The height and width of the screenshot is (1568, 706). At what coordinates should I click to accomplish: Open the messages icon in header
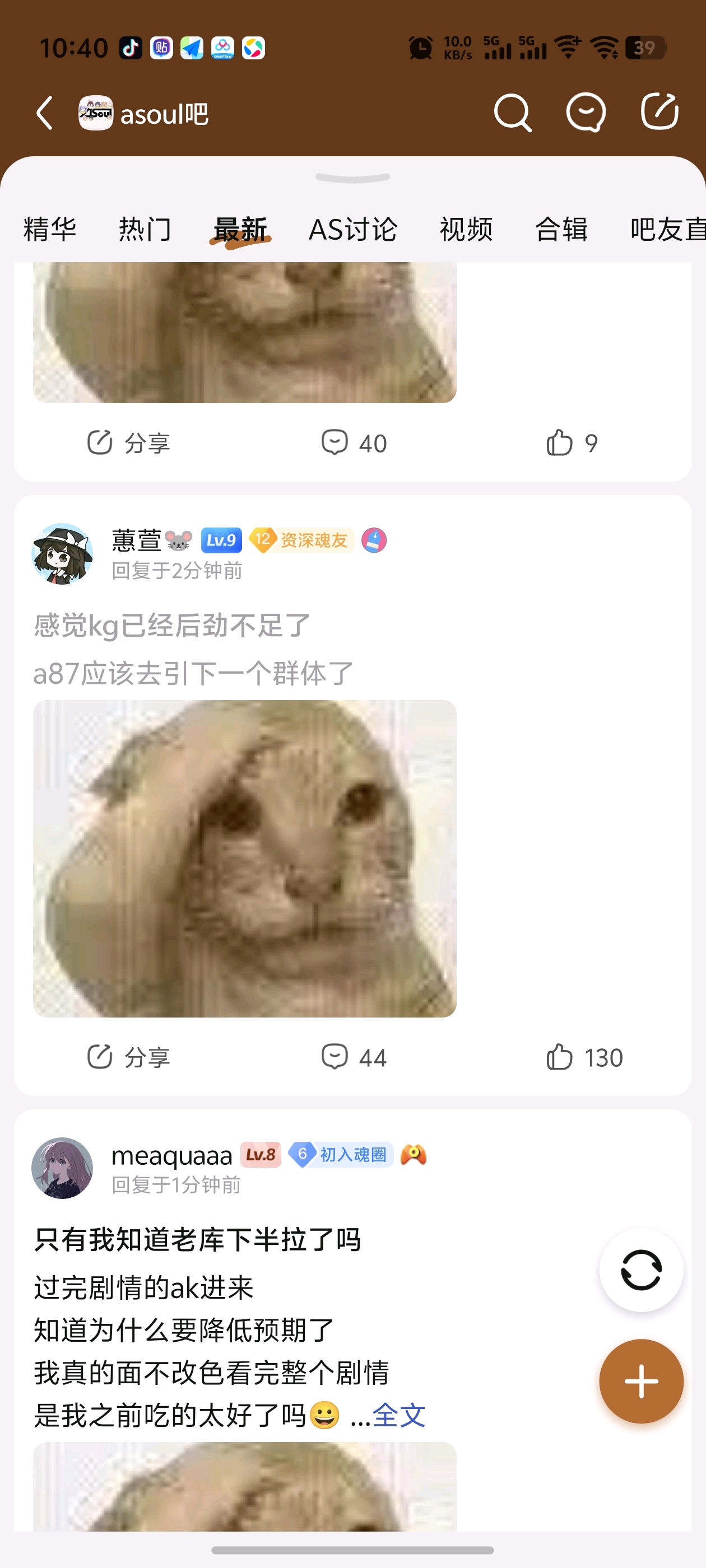point(586,113)
